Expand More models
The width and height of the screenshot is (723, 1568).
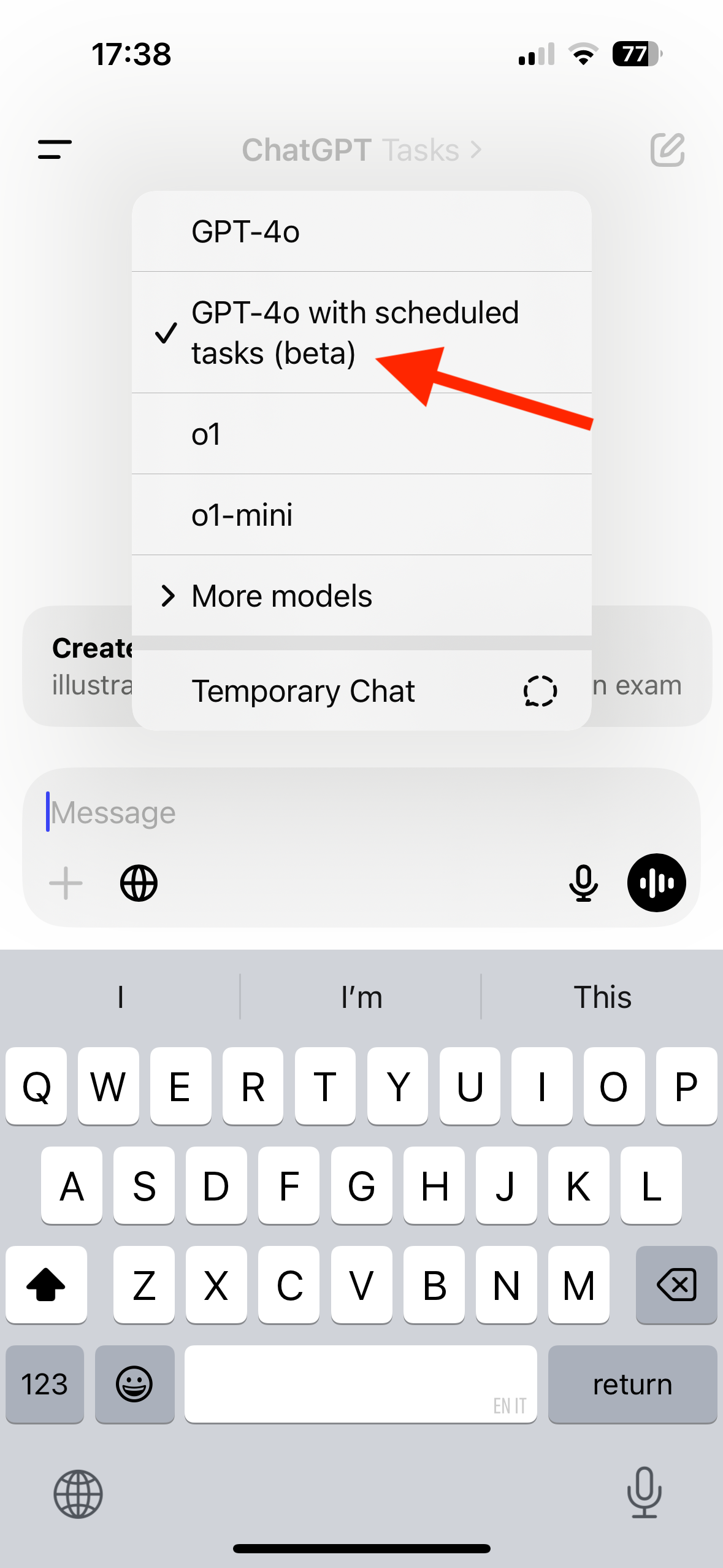click(361, 596)
